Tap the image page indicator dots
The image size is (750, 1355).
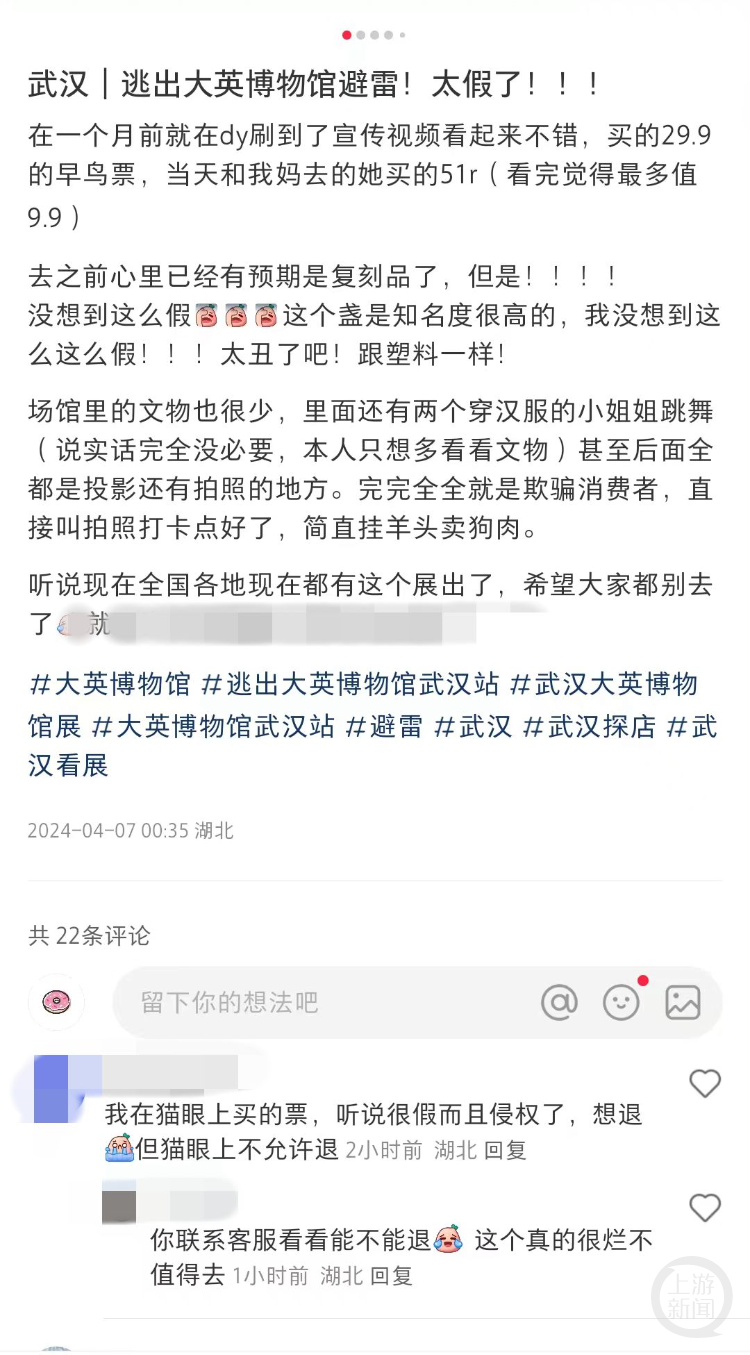pos(374,35)
